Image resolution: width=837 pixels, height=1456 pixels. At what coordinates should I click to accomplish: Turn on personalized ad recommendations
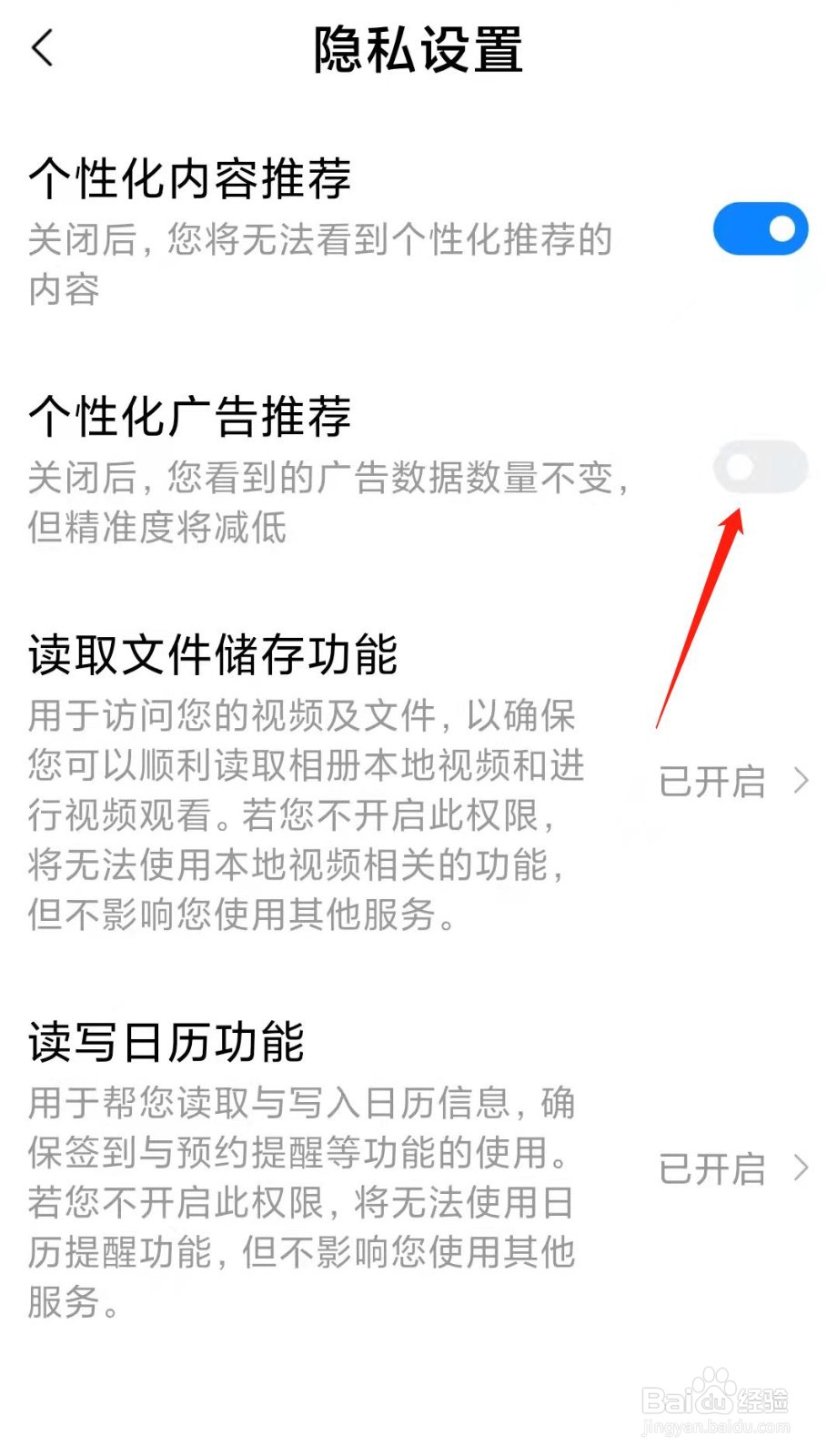coord(761,467)
